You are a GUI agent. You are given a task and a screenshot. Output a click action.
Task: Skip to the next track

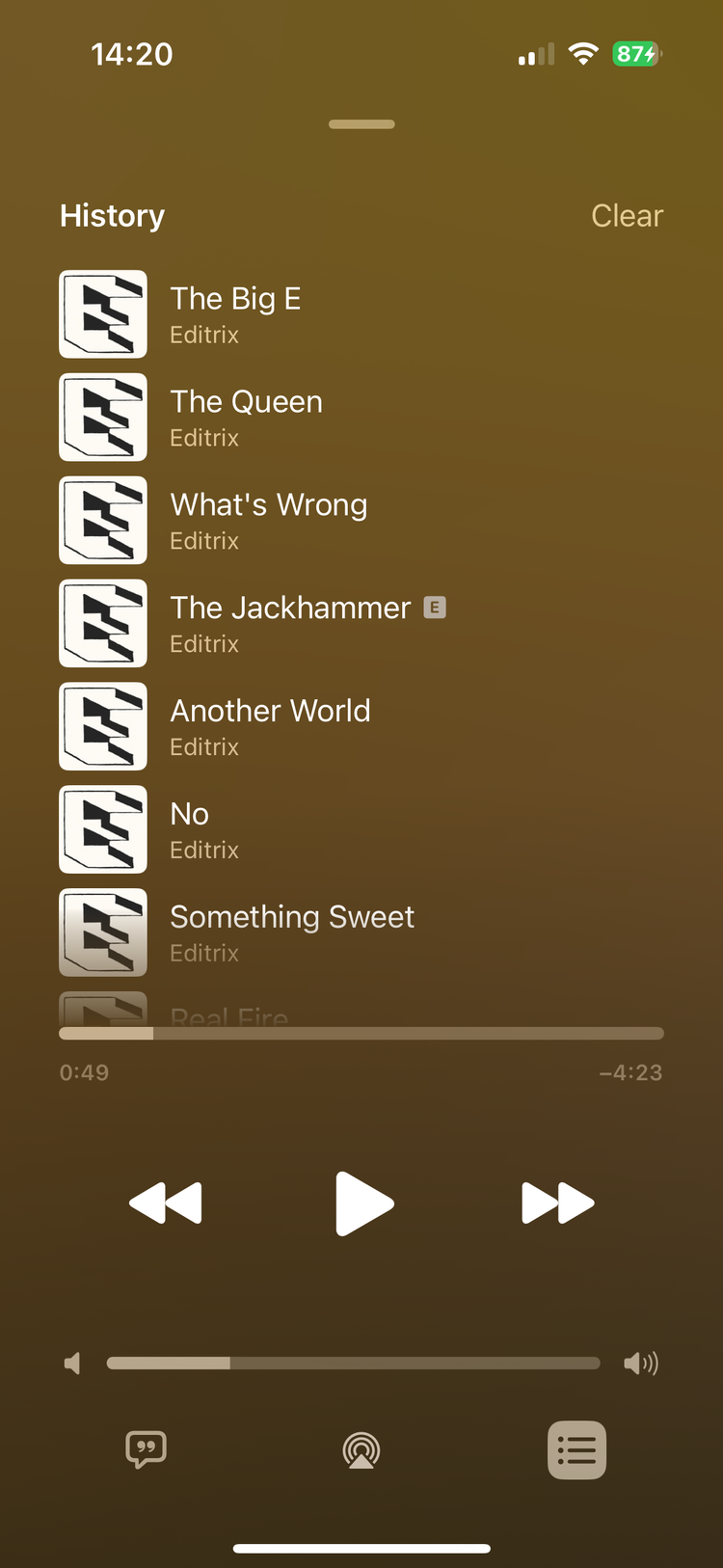point(557,1203)
